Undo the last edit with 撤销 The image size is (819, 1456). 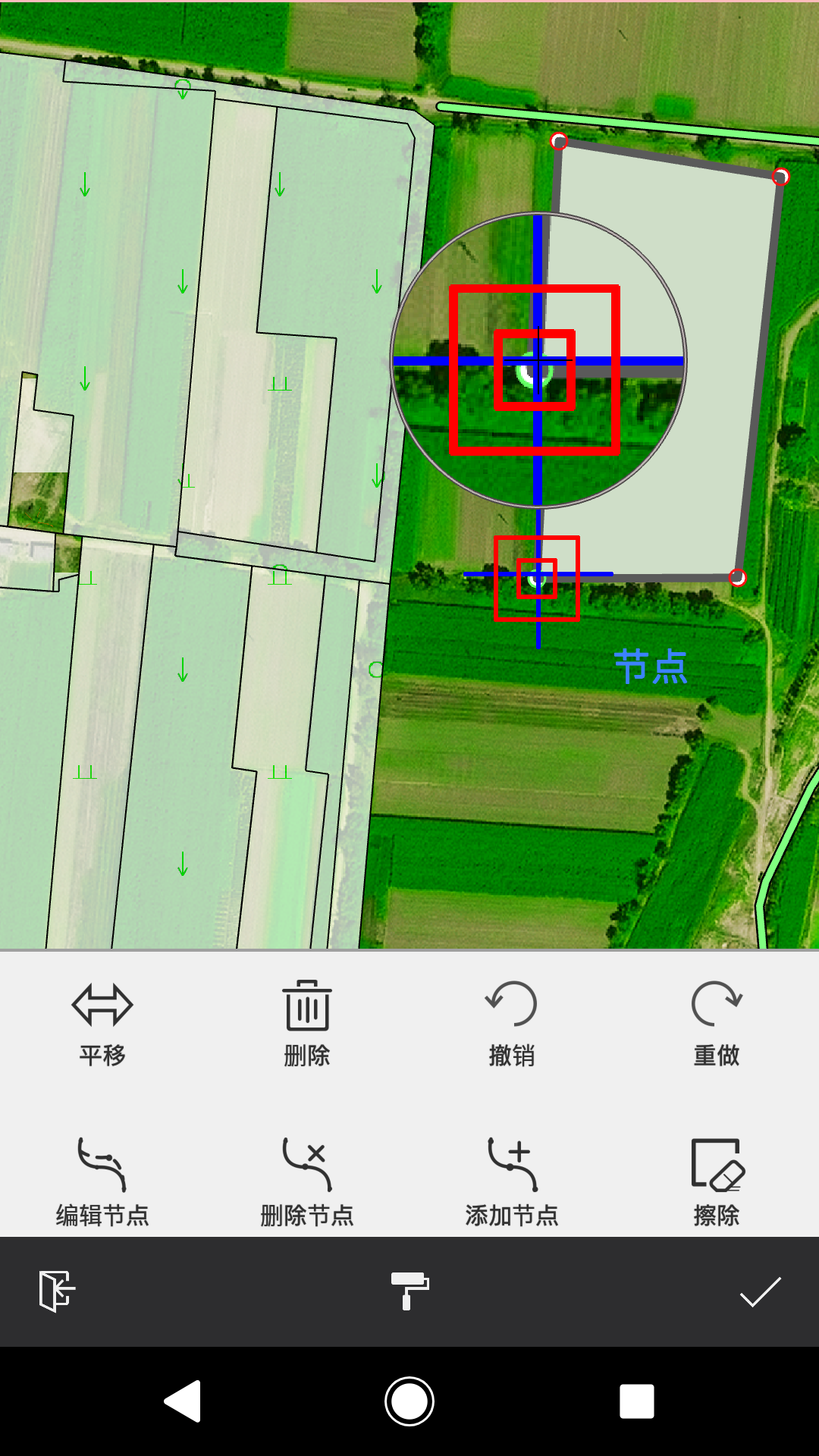point(512,1024)
